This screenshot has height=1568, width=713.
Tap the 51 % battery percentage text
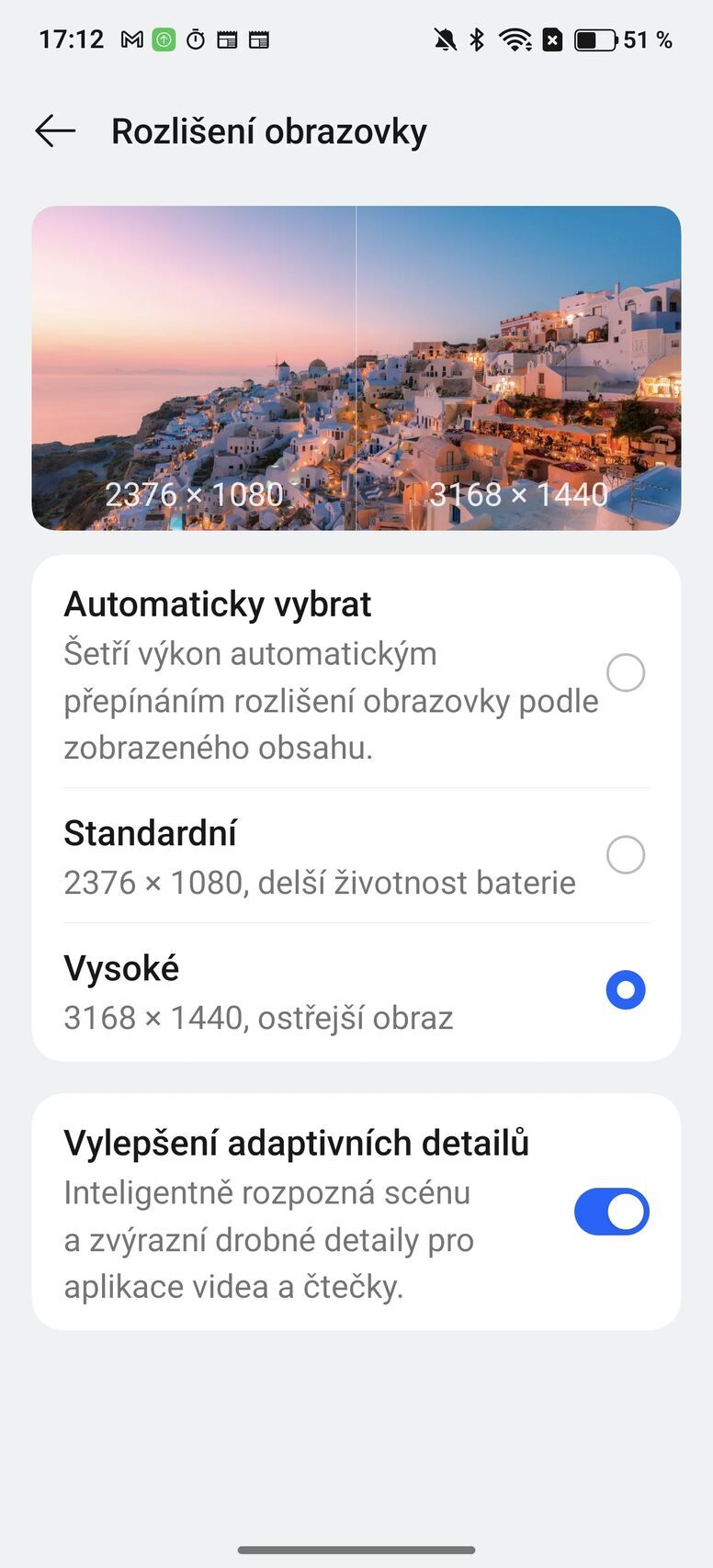click(x=643, y=39)
